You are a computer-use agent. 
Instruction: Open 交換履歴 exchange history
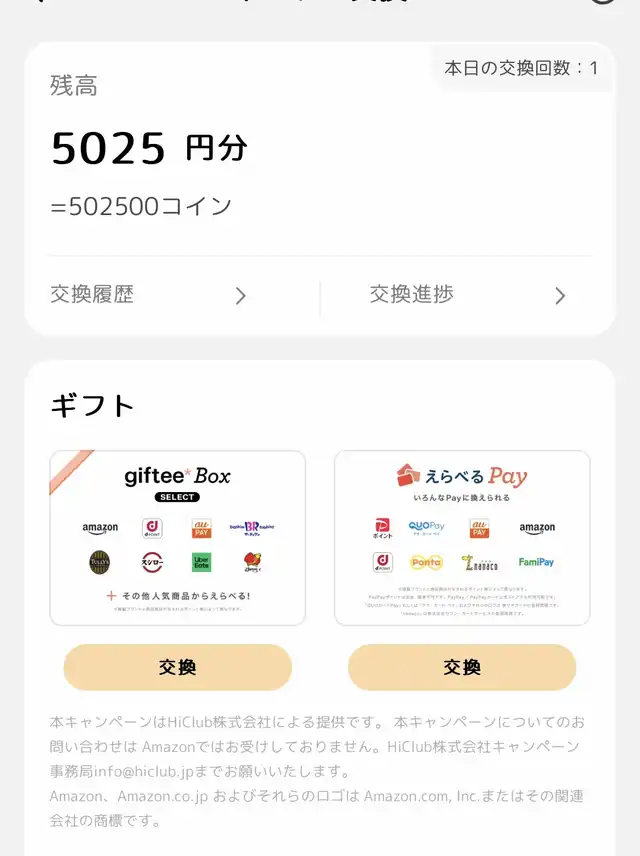(x=148, y=295)
